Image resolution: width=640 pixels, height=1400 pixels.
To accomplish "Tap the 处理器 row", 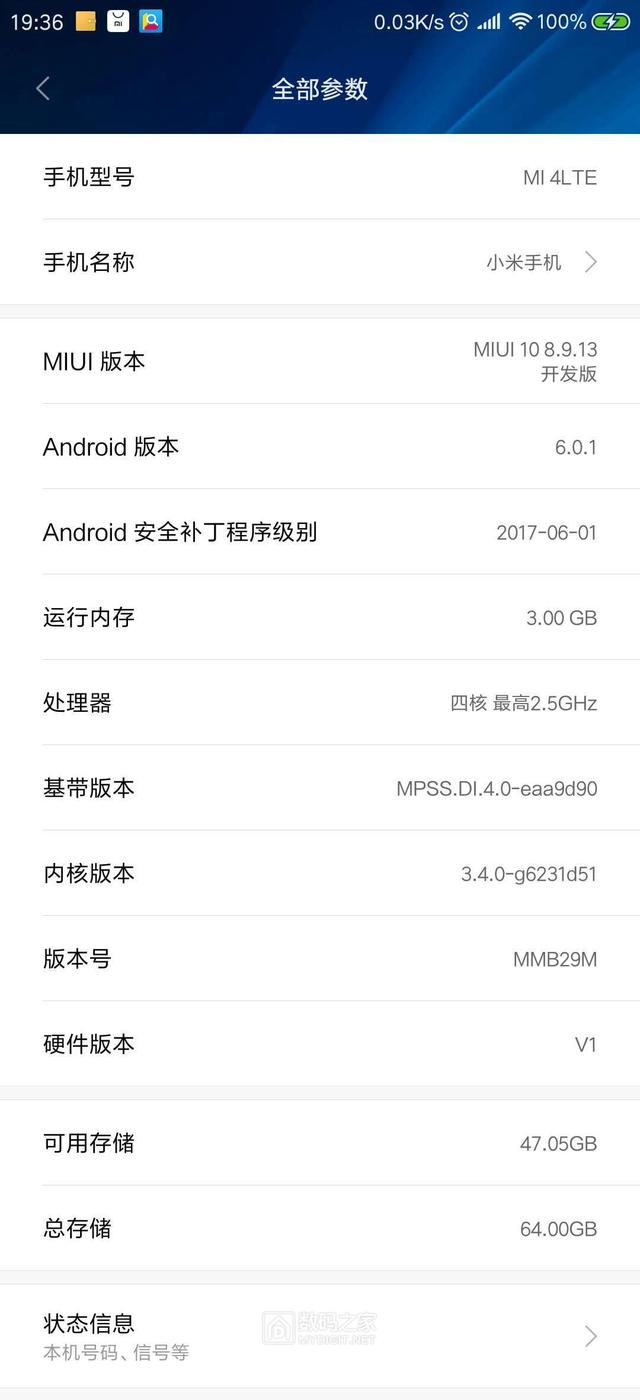I will click(320, 703).
